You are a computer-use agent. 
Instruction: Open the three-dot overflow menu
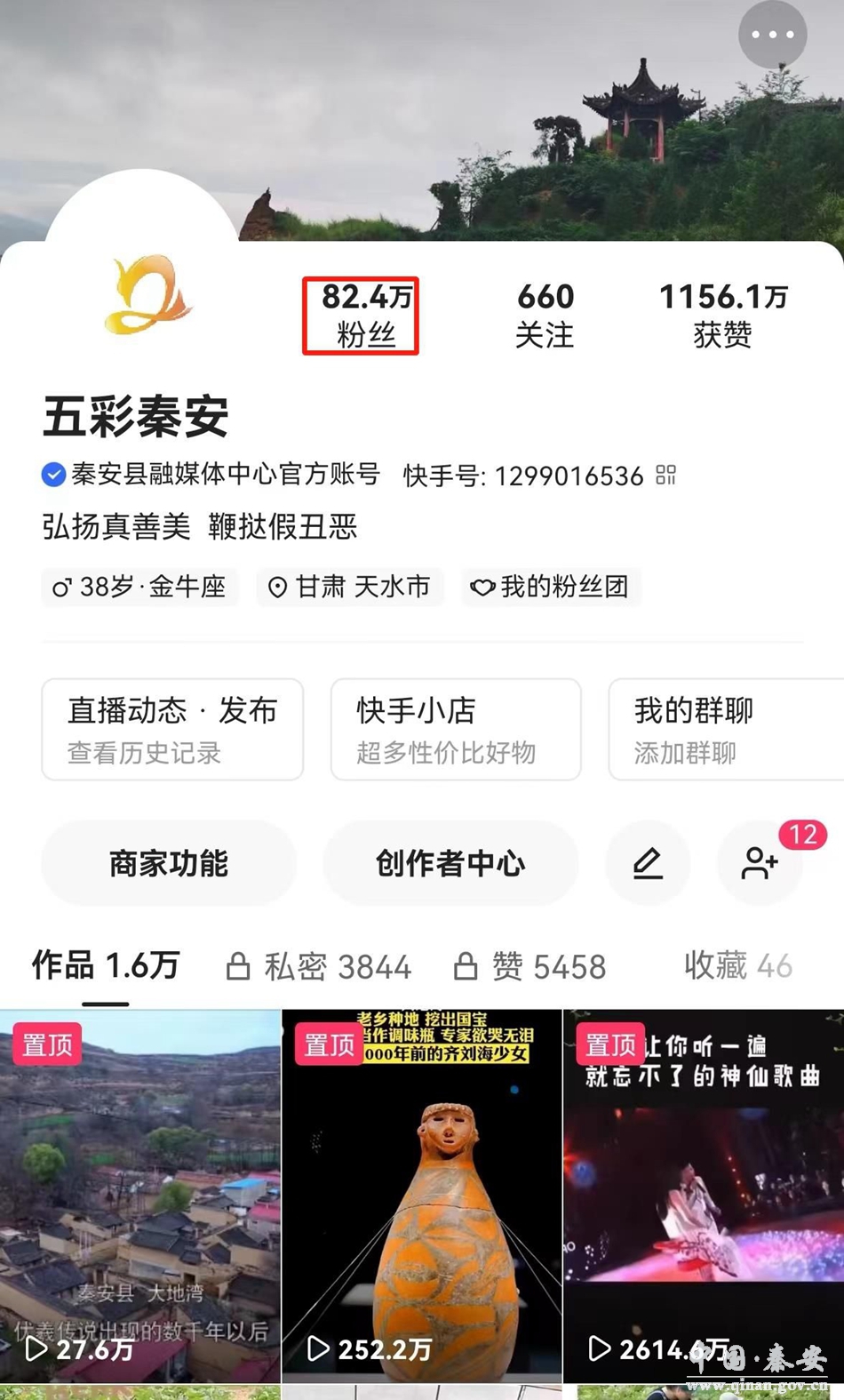pos(772,35)
